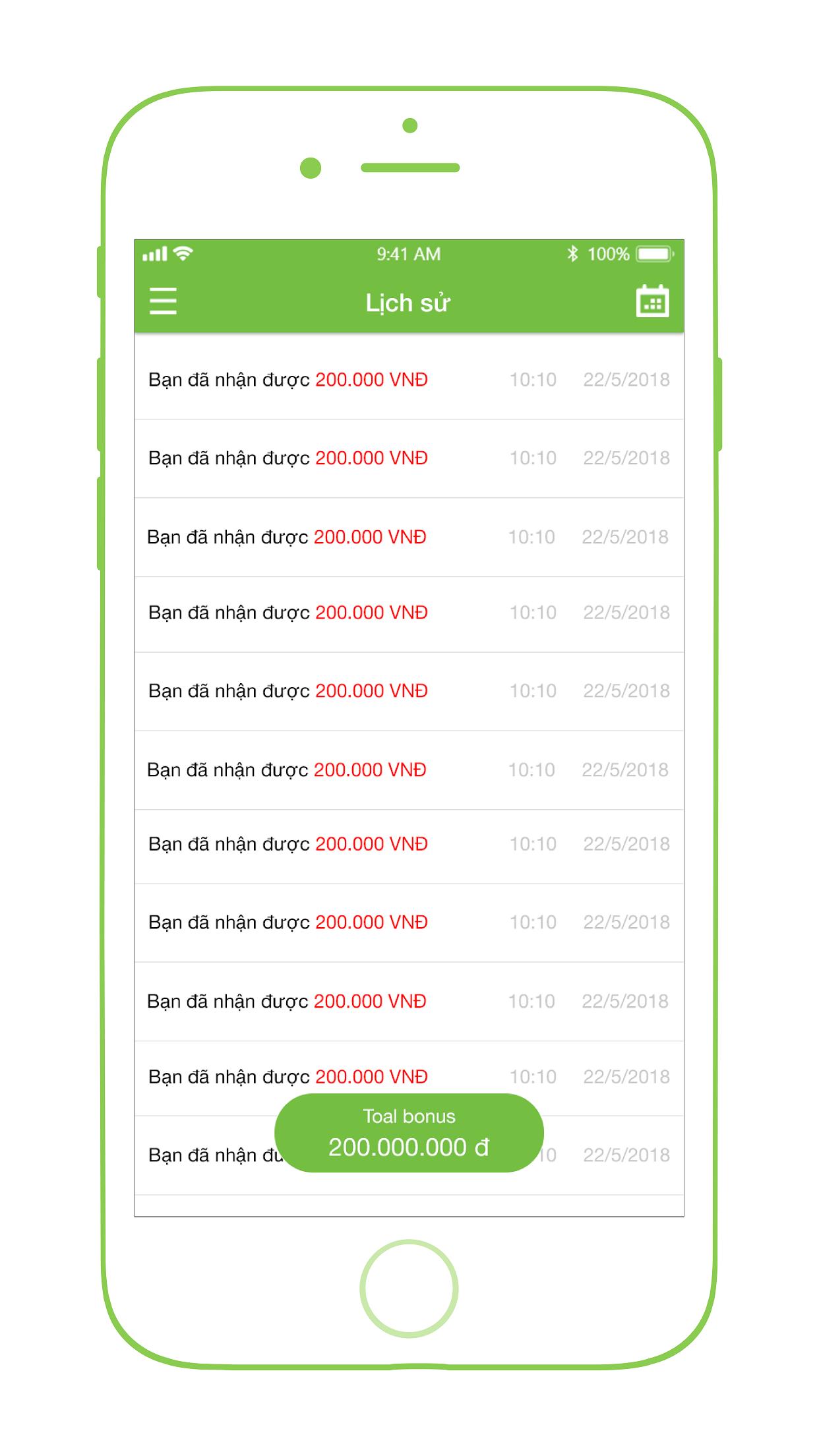Open the hamburger drawer menu
Screen dimensions: 819x1456
(x=163, y=301)
